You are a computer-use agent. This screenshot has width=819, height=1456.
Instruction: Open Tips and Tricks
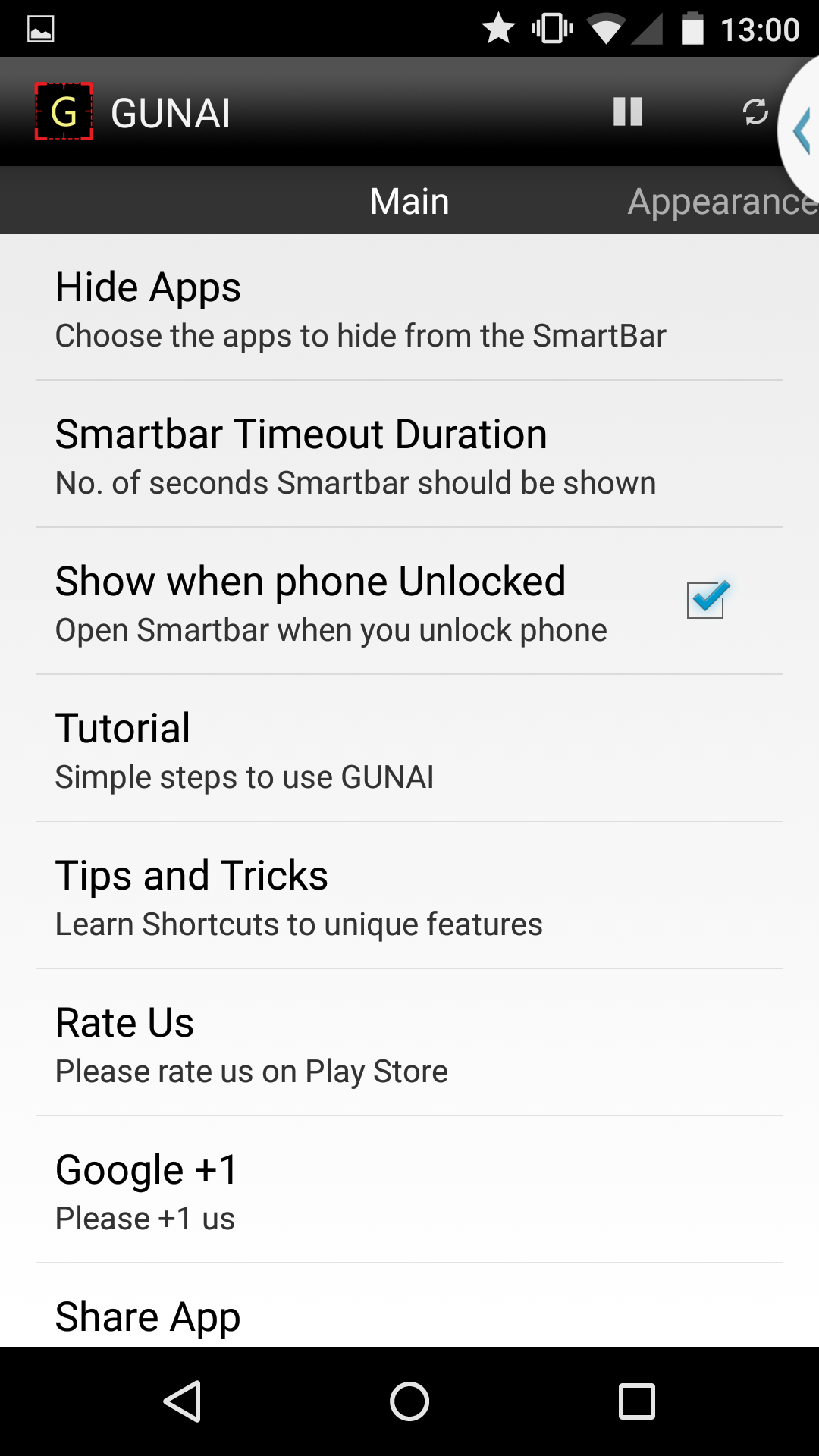(409, 896)
